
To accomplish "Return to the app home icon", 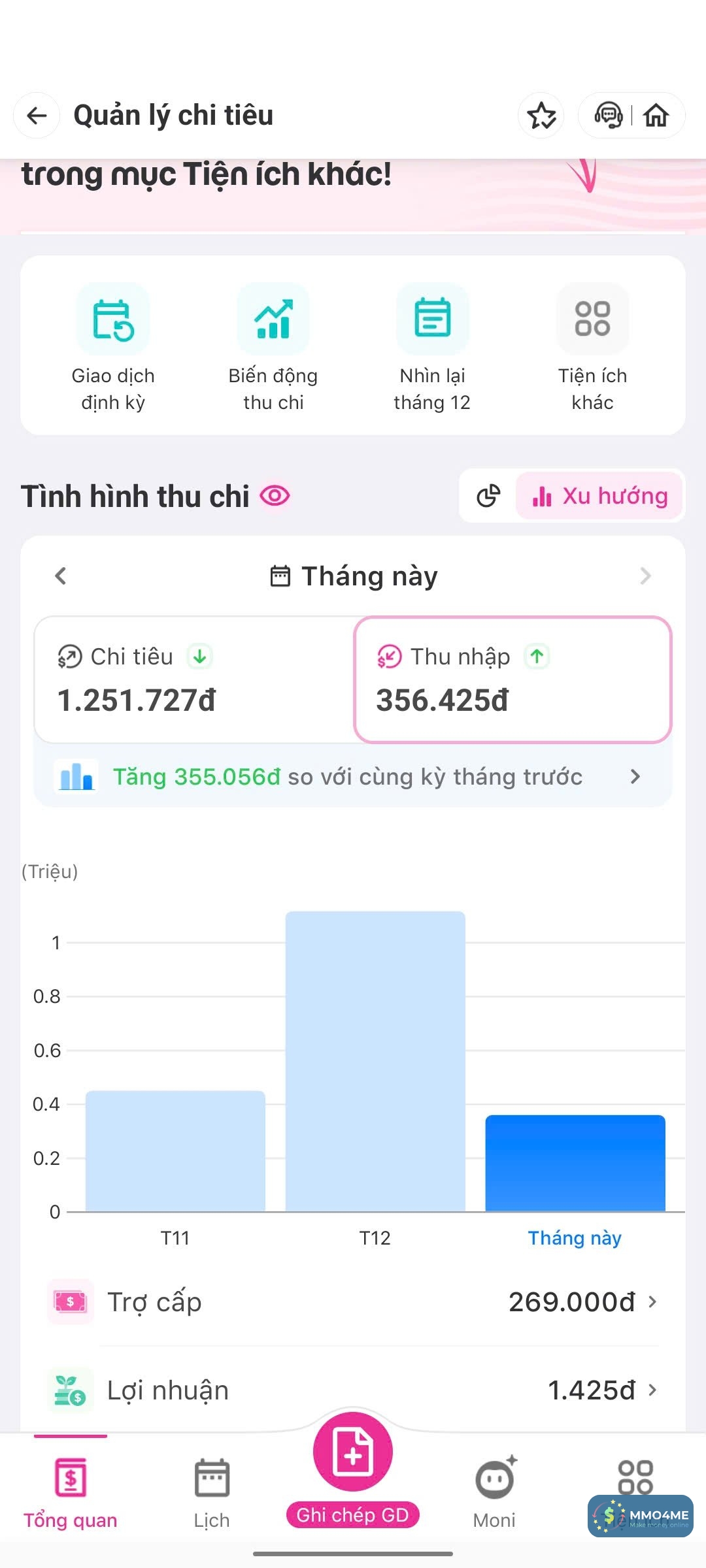I will pyautogui.click(x=656, y=116).
